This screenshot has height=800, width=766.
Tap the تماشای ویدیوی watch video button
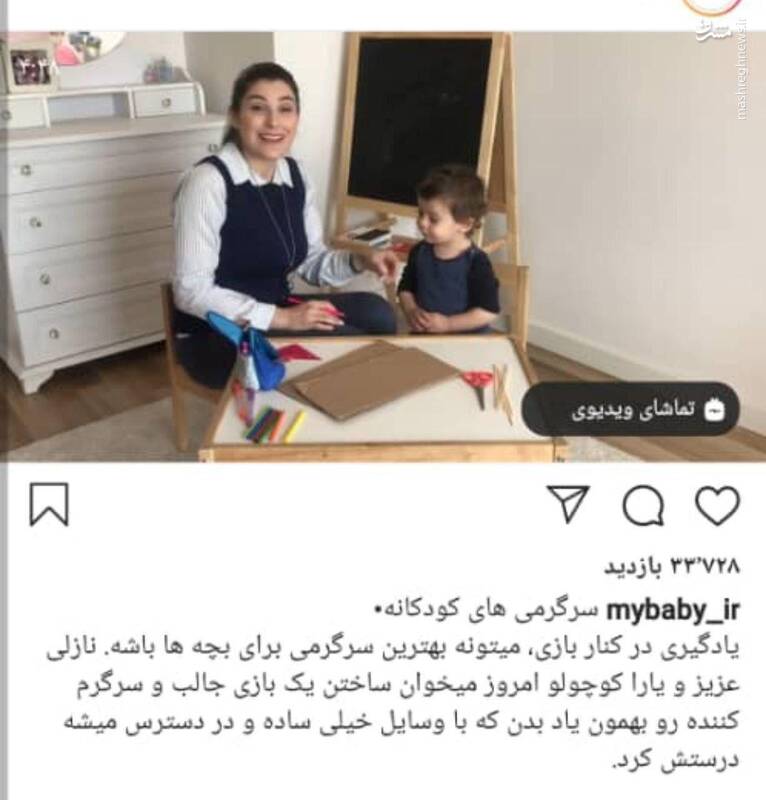coord(630,409)
